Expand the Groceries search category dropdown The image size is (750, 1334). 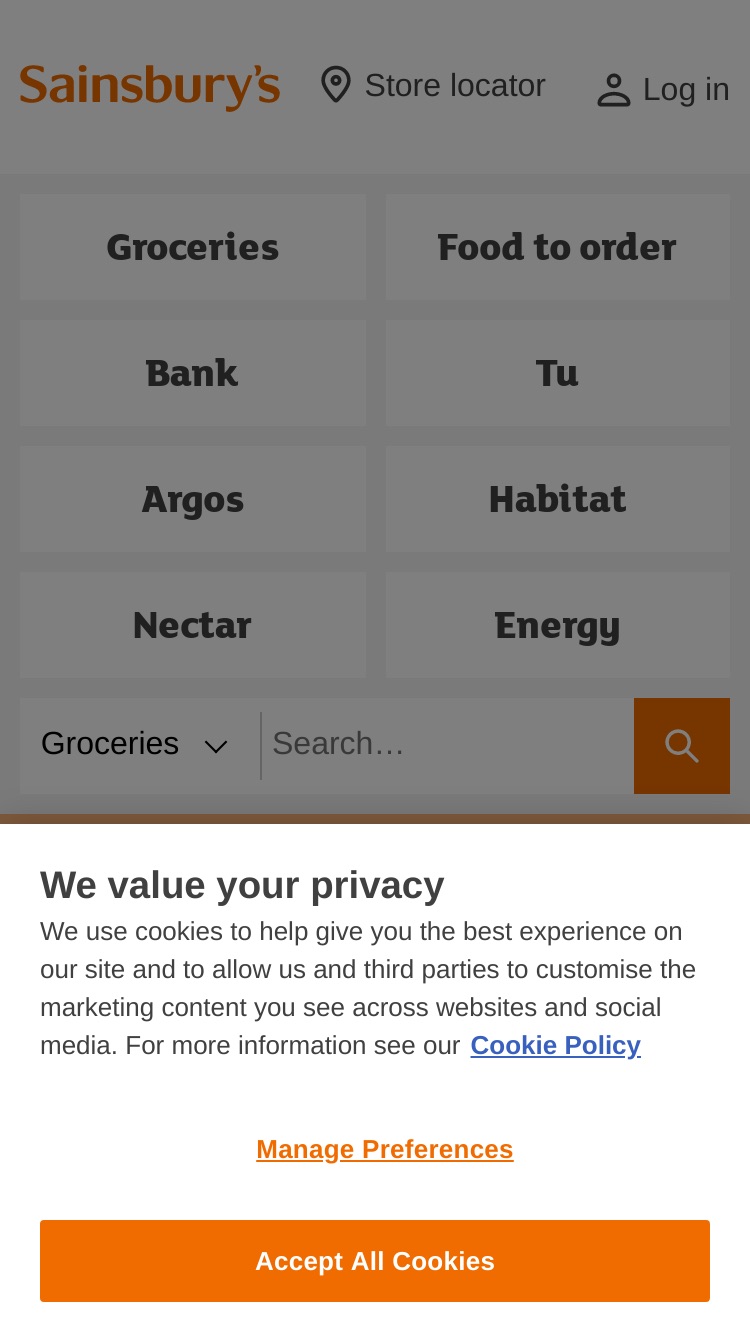click(x=135, y=746)
